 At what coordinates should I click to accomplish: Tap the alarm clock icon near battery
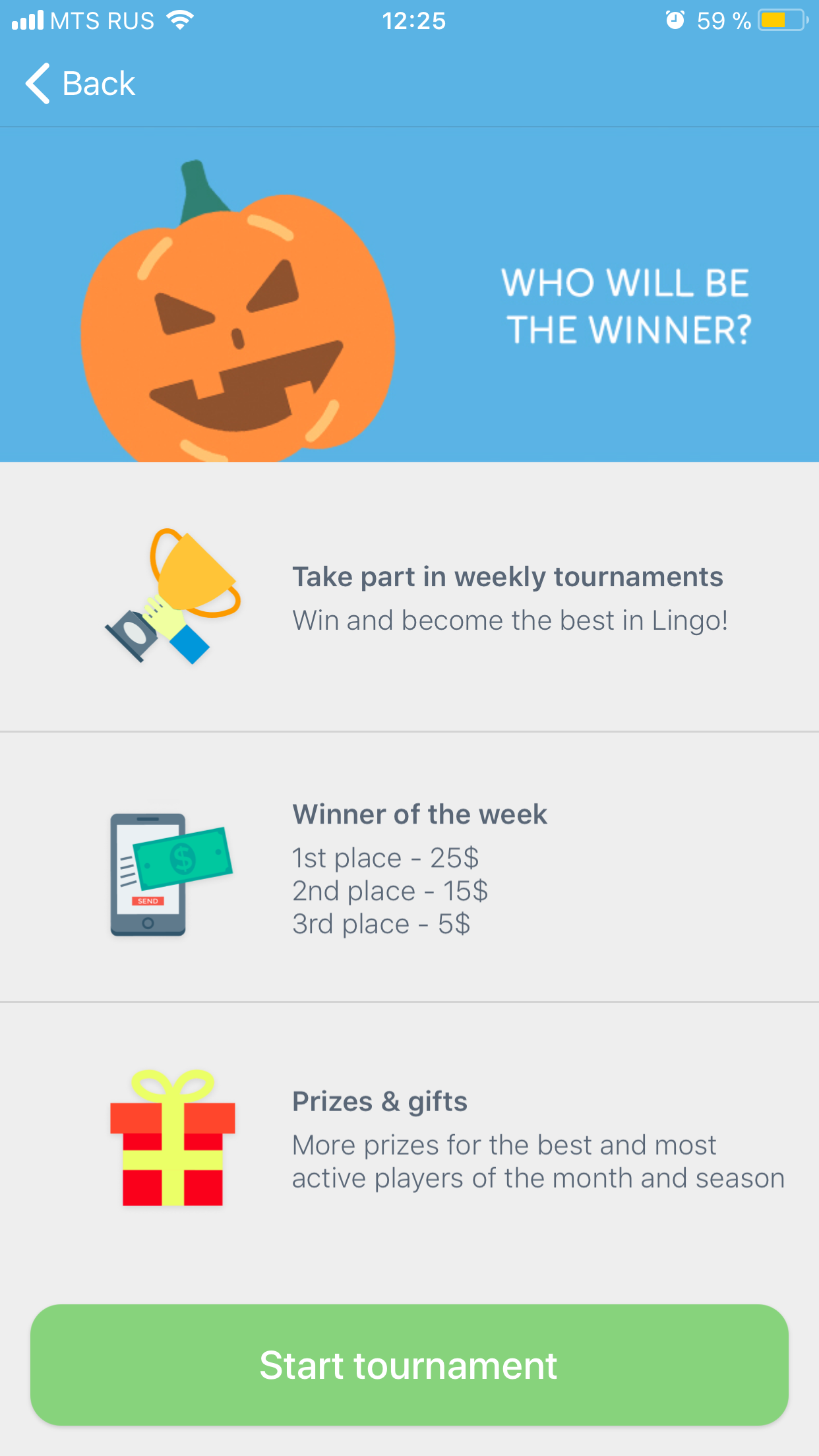674,20
